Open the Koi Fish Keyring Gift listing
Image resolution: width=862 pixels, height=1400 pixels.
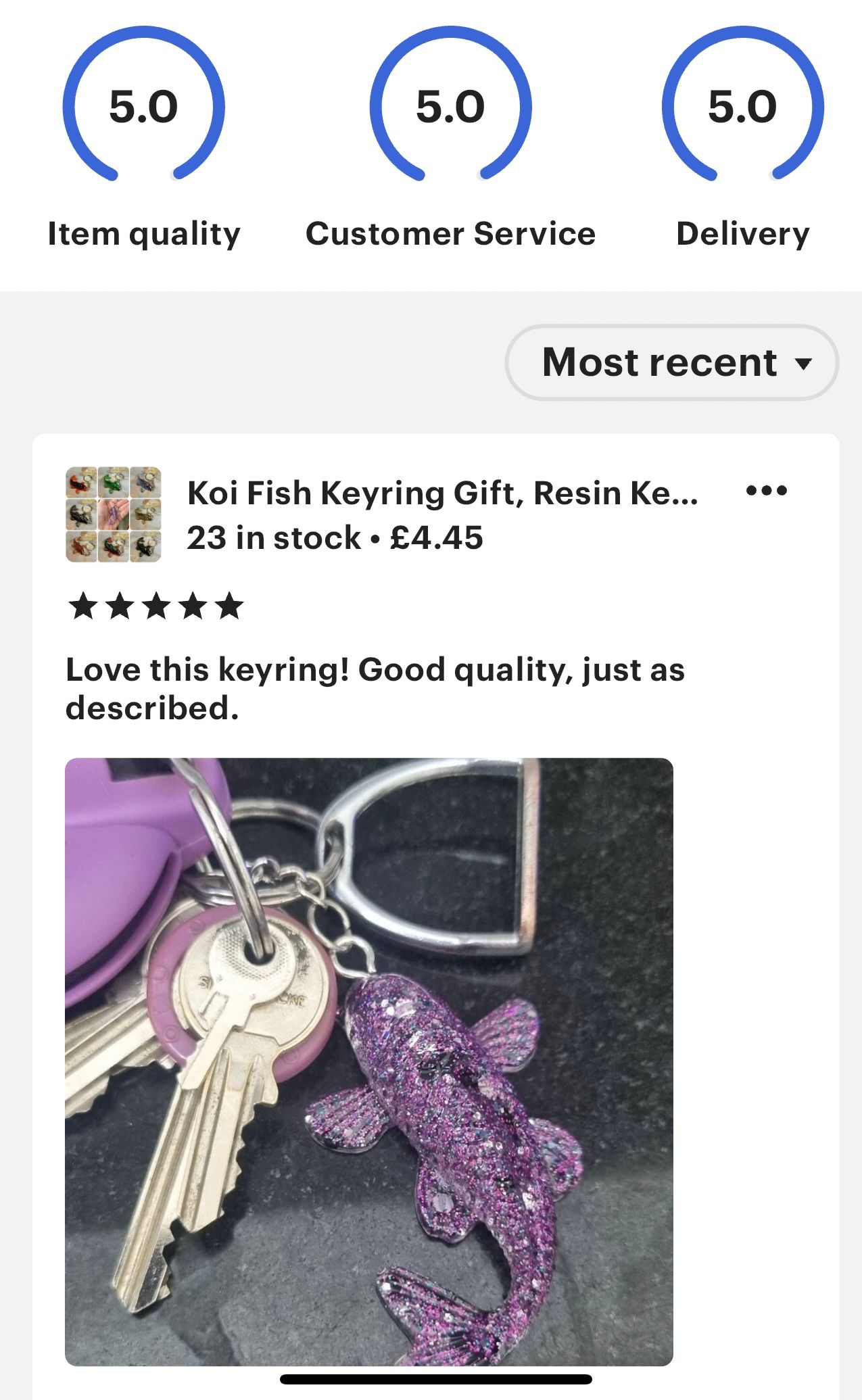click(x=441, y=493)
